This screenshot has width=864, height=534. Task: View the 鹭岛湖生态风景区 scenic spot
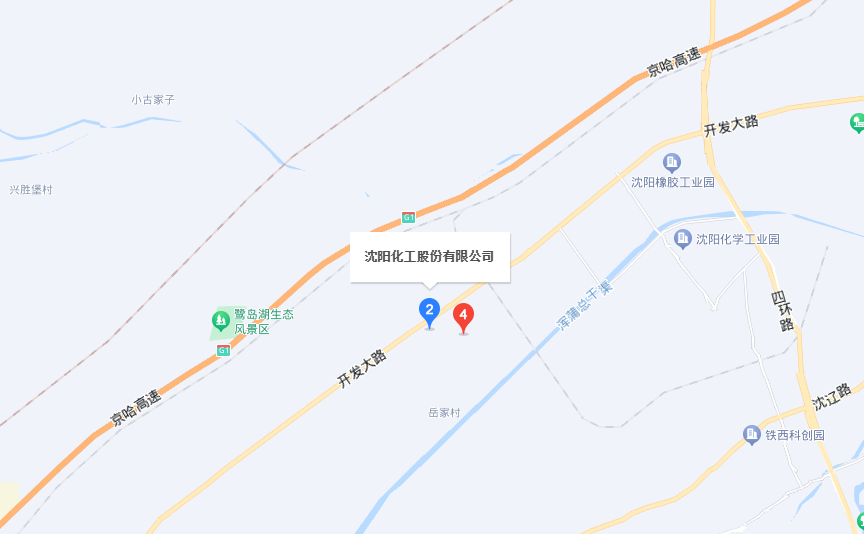tap(221, 320)
